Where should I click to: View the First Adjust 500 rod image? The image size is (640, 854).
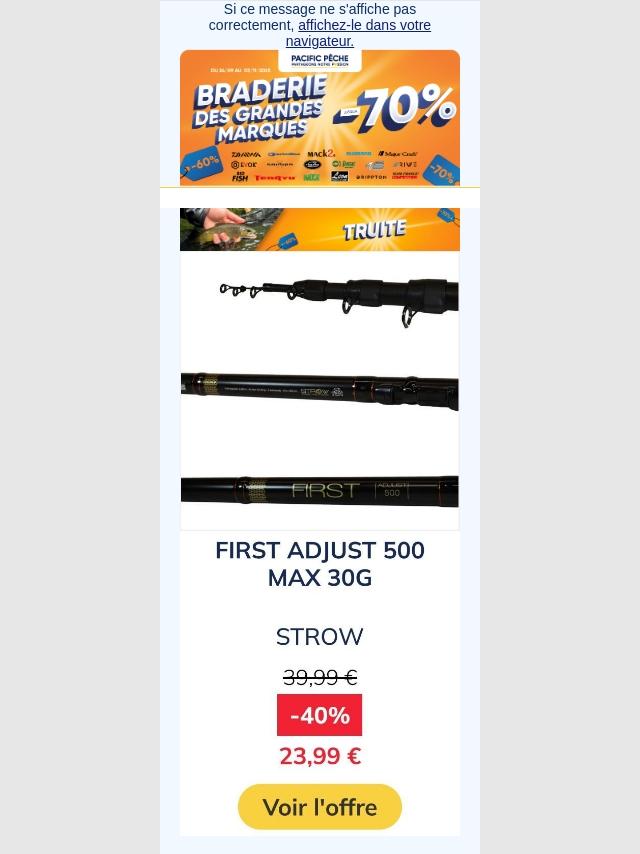(x=319, y=390)
